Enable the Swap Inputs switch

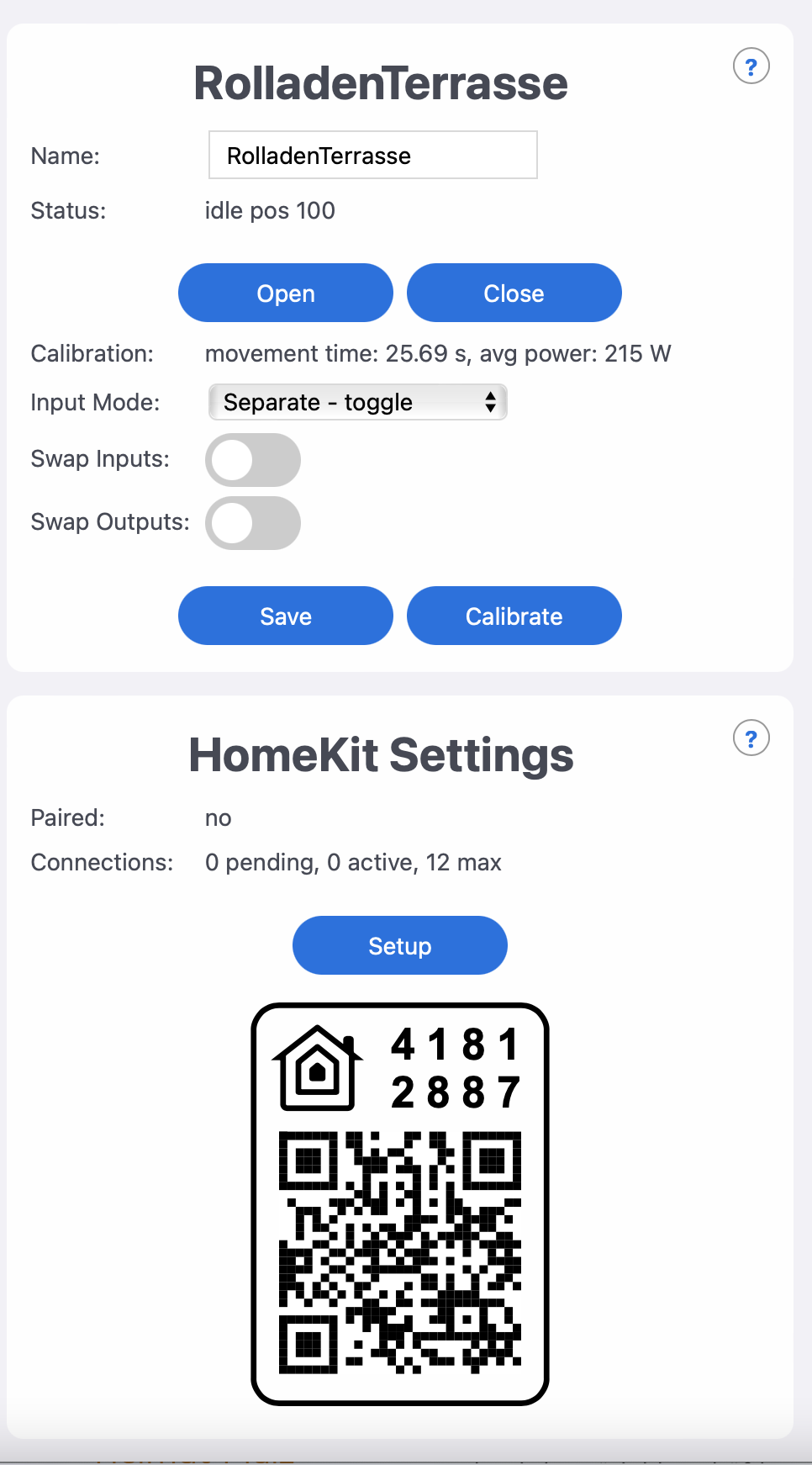(x=253, y=460)
